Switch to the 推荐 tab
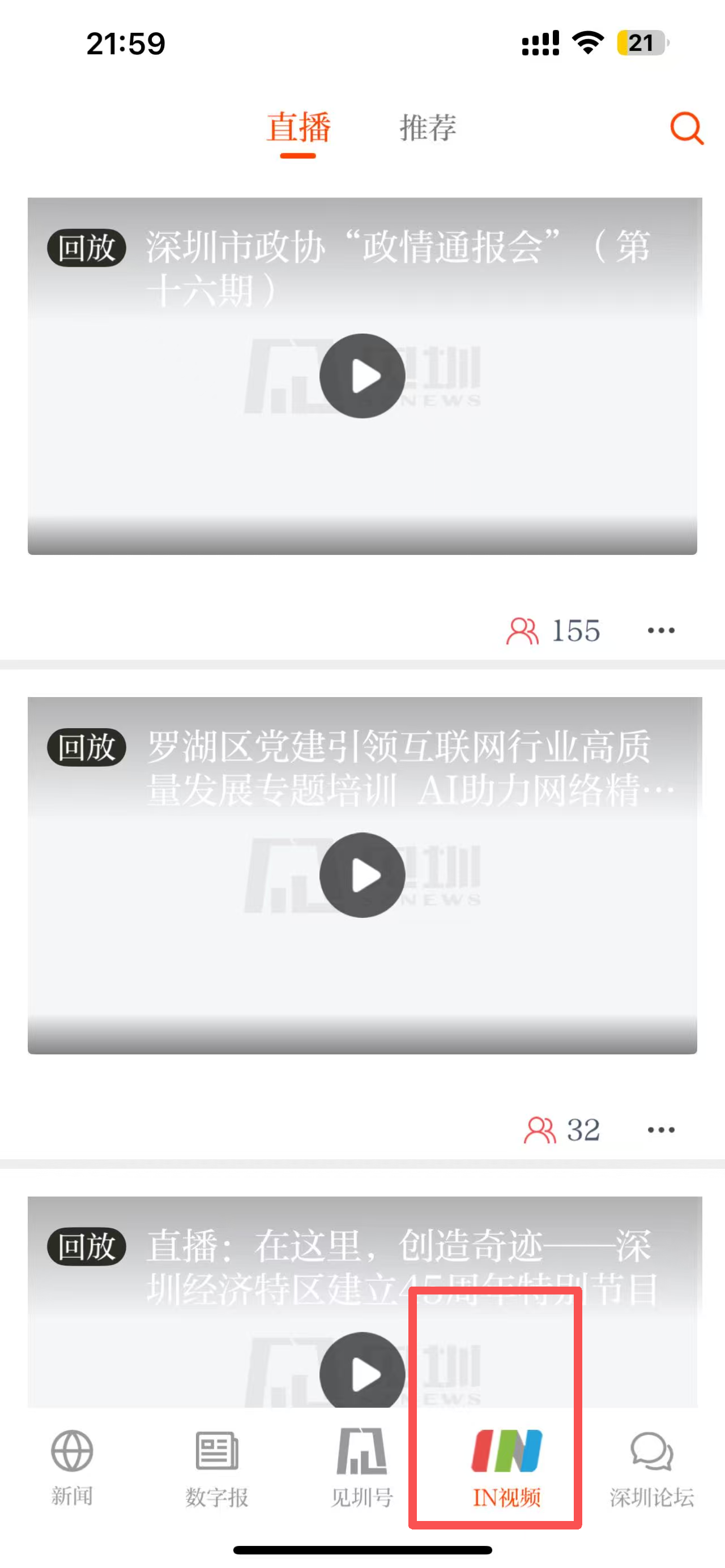 [x=427, y=129]
